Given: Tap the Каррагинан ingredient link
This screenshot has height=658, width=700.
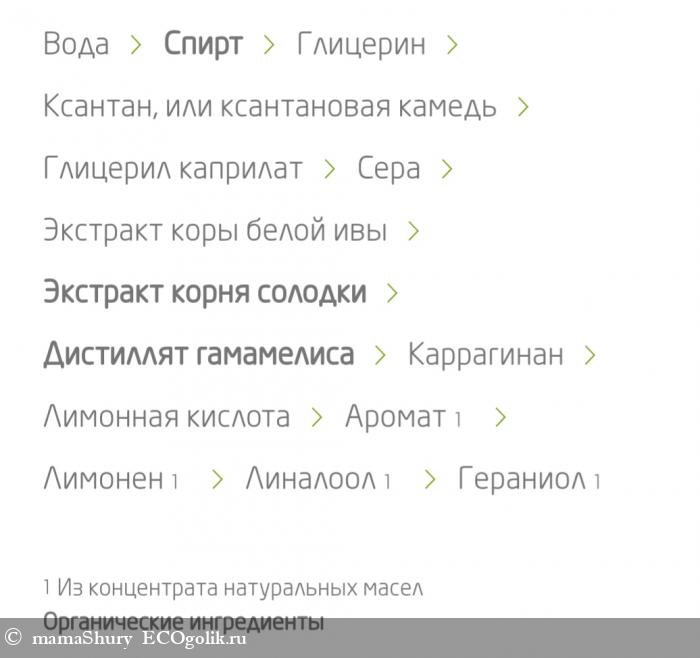Looking at the screenshot, I should pos(485,355).
